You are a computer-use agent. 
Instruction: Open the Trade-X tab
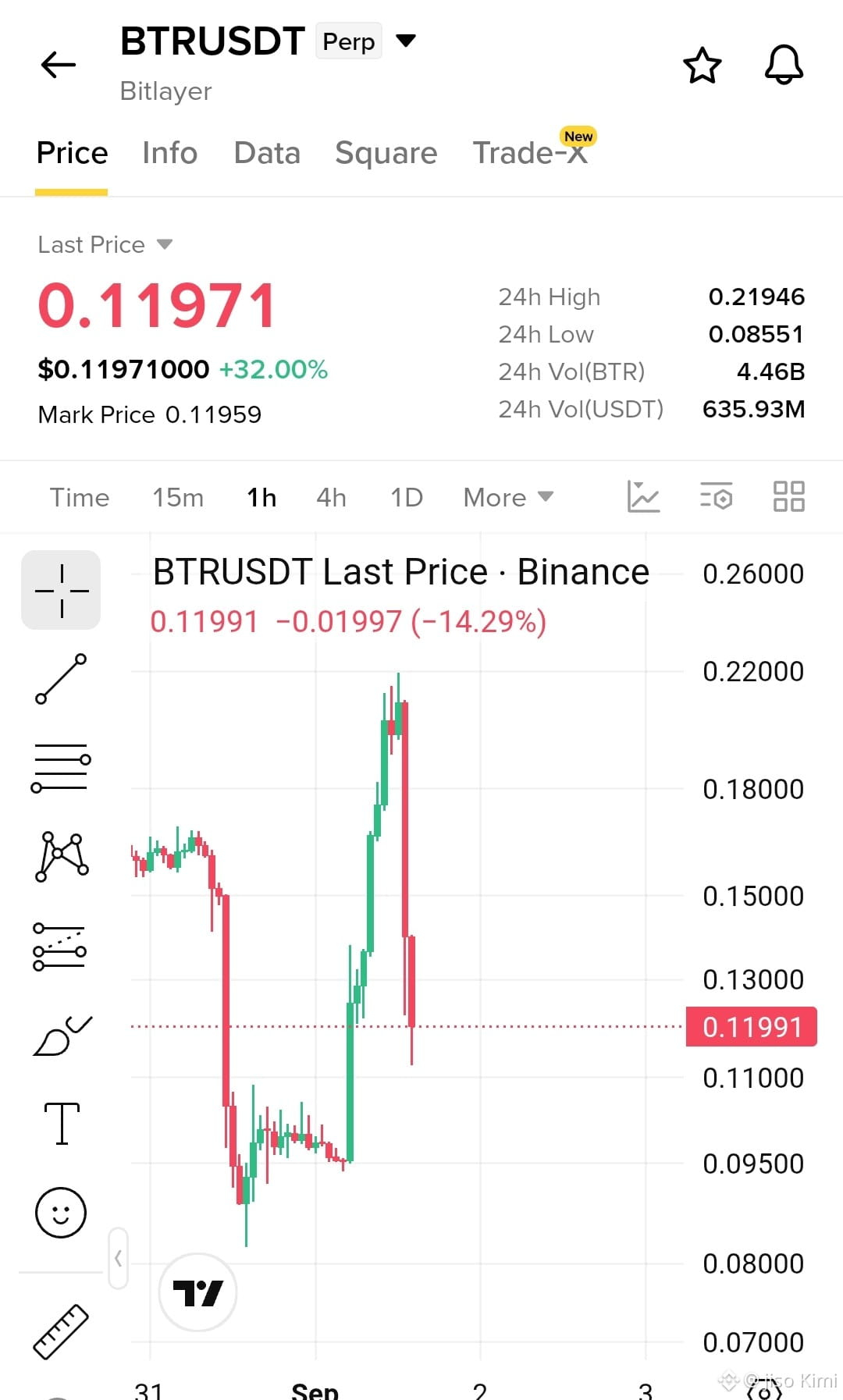[x=530, y=153]
